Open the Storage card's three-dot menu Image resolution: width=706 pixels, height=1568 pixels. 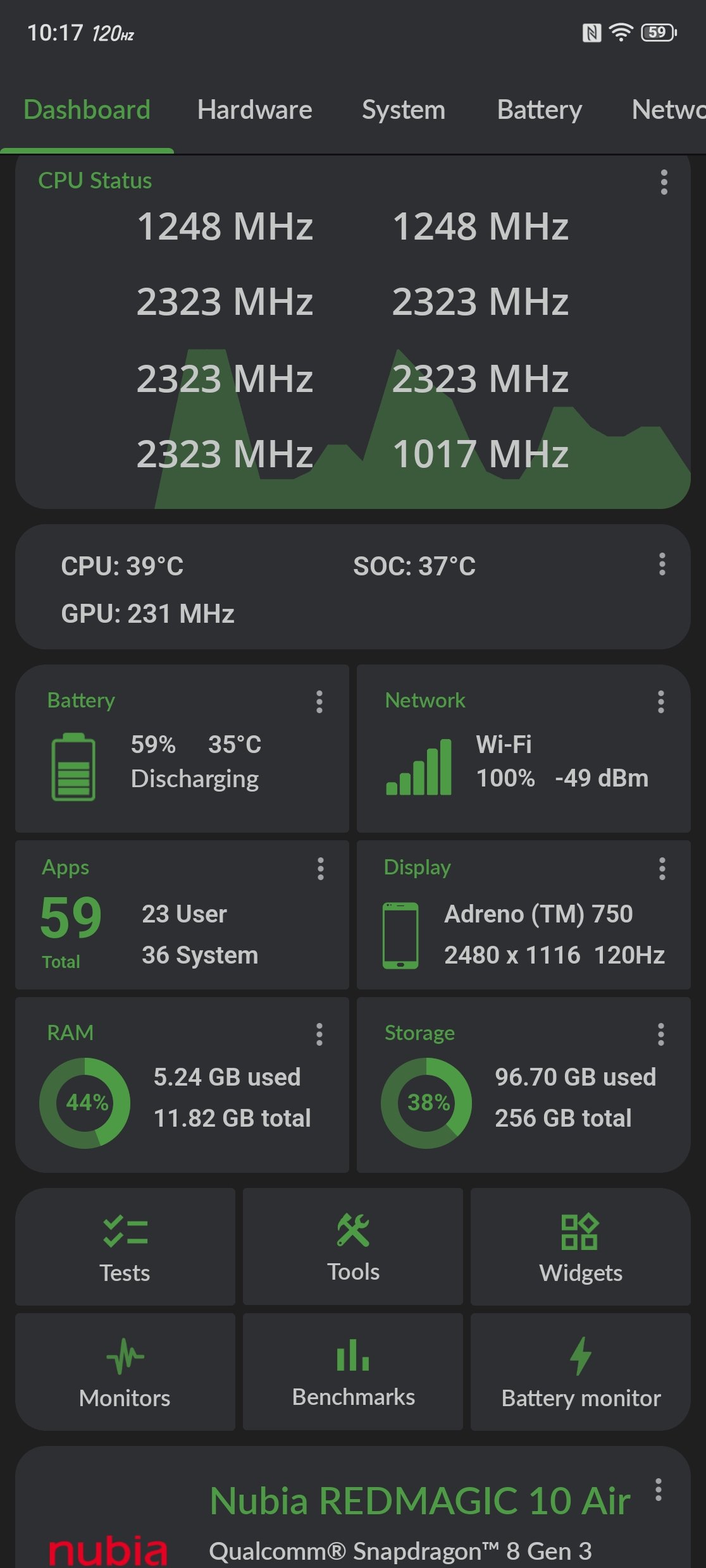[661, 1034]
